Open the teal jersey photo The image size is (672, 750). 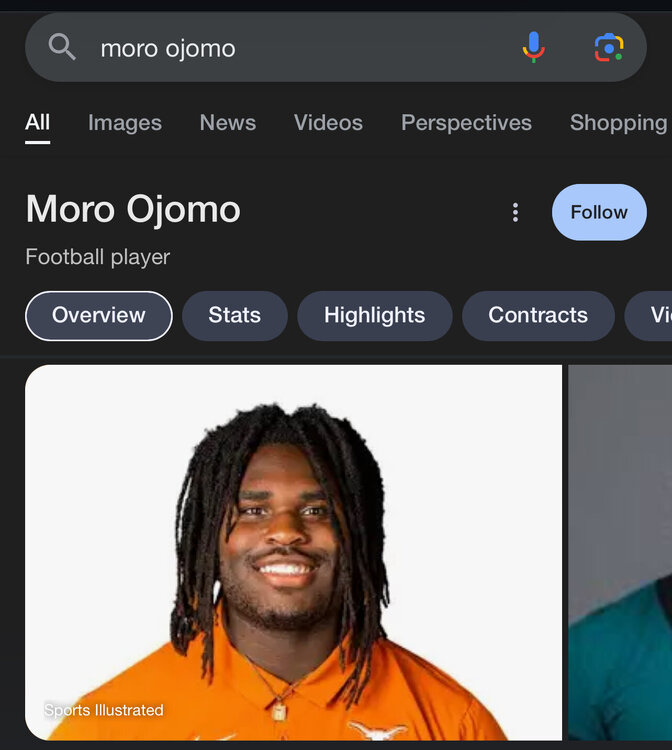621,552
